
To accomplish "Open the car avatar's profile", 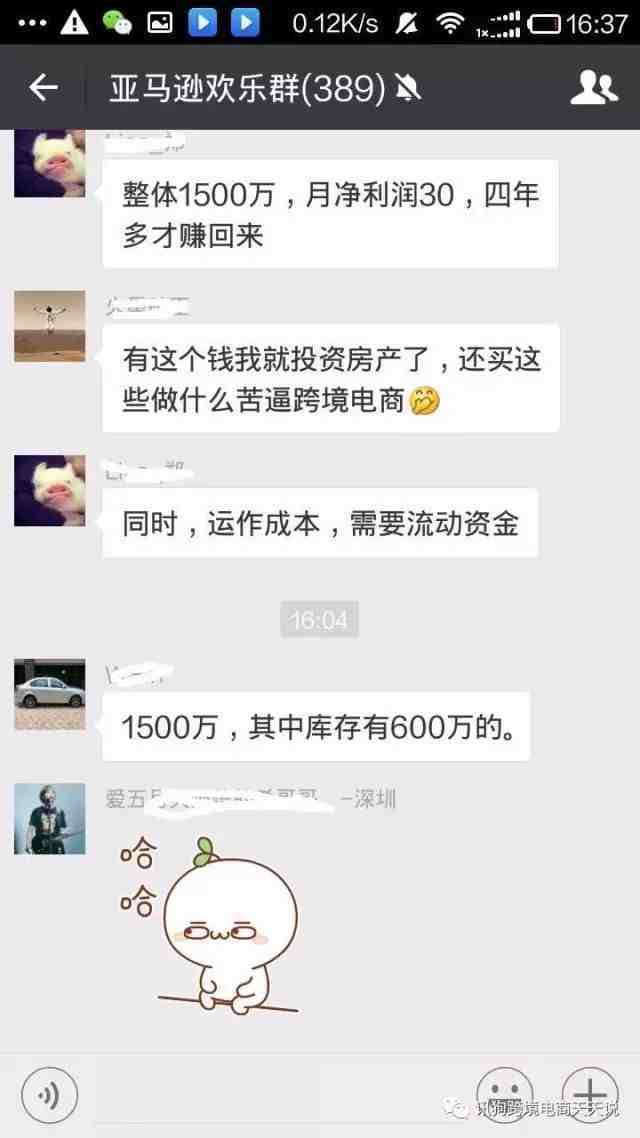I will click(49, 694).
